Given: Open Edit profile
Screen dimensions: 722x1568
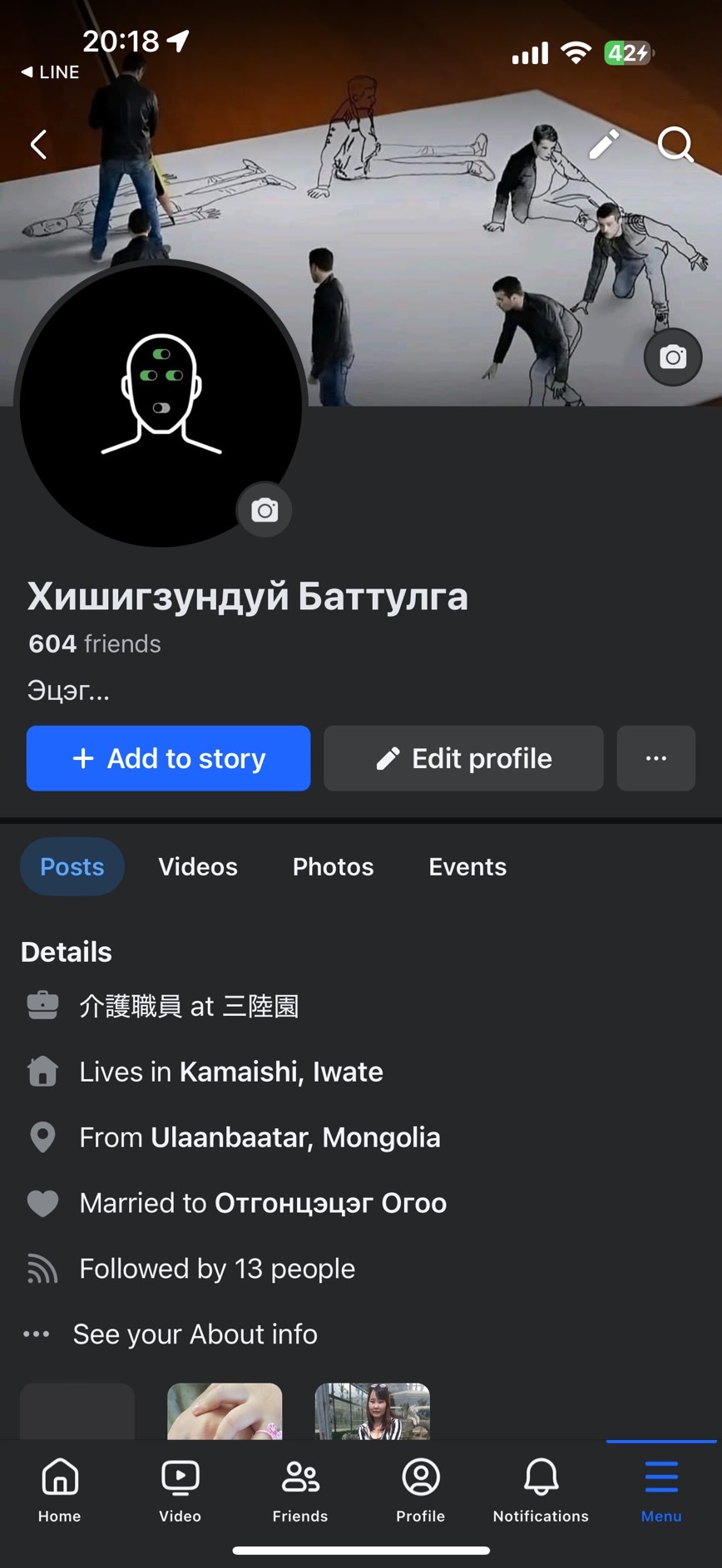Looking at the screenshot, I should point(463,758).
